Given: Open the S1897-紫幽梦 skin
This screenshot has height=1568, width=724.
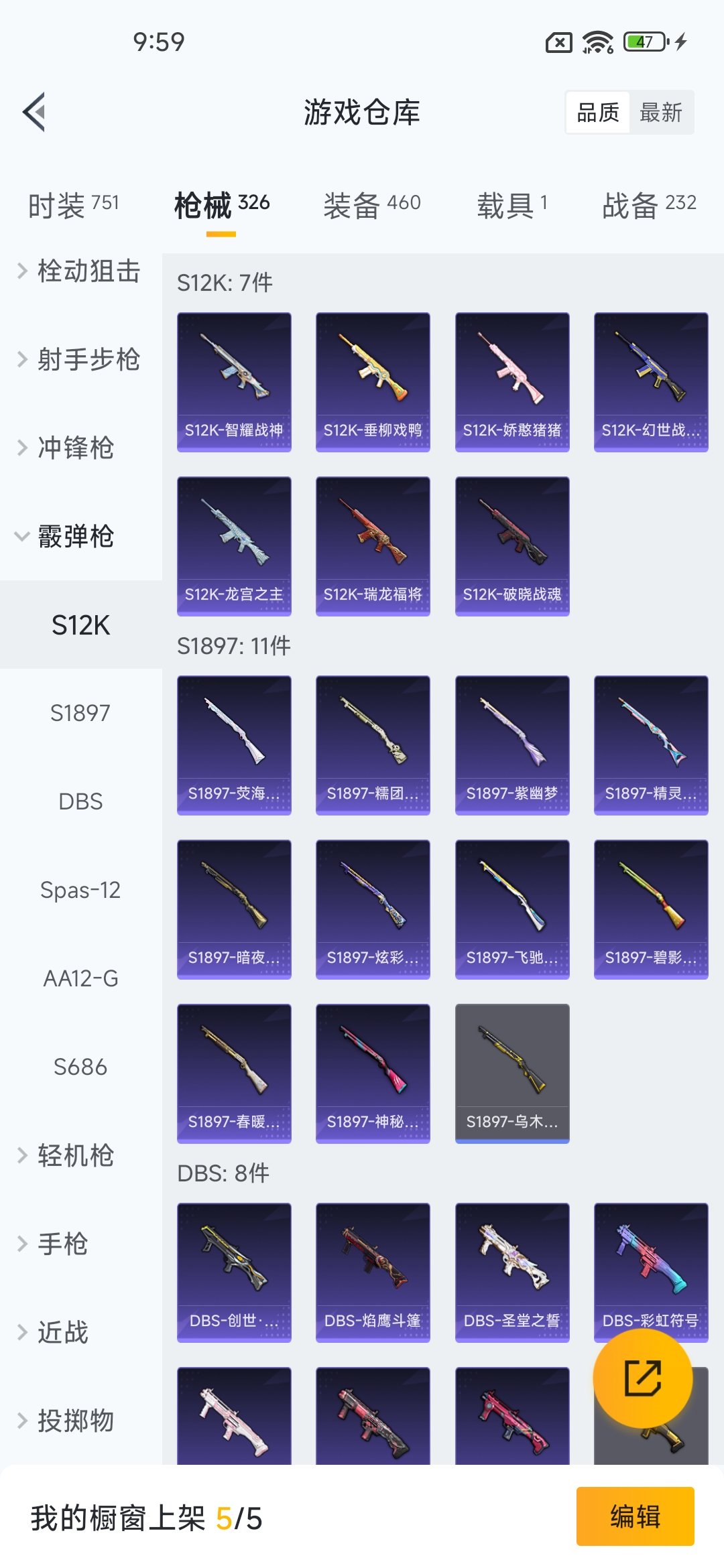Looking at the screenshot, I should 512,745.
